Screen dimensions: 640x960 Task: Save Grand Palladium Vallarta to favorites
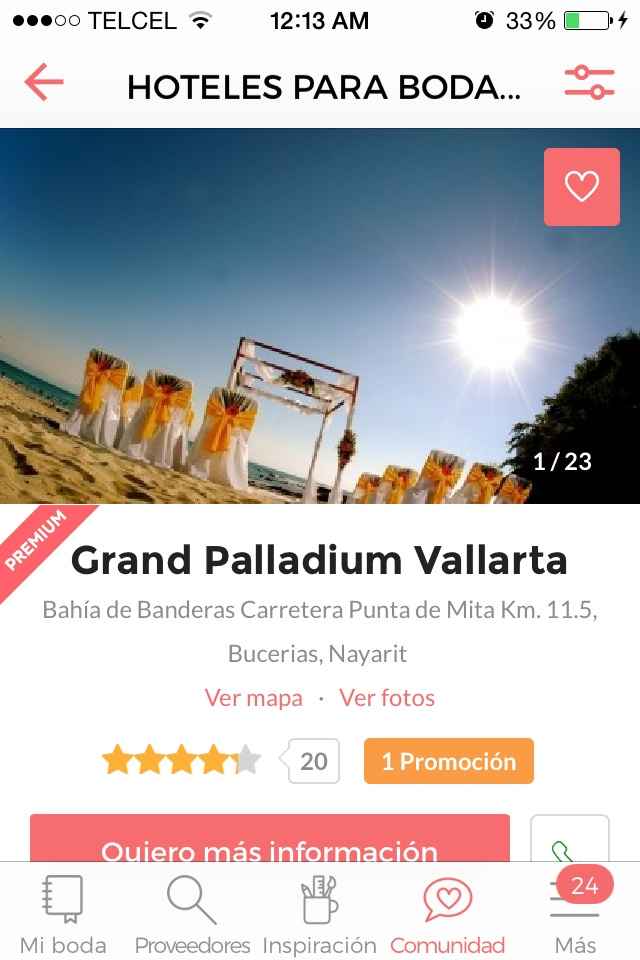(581, 187)
